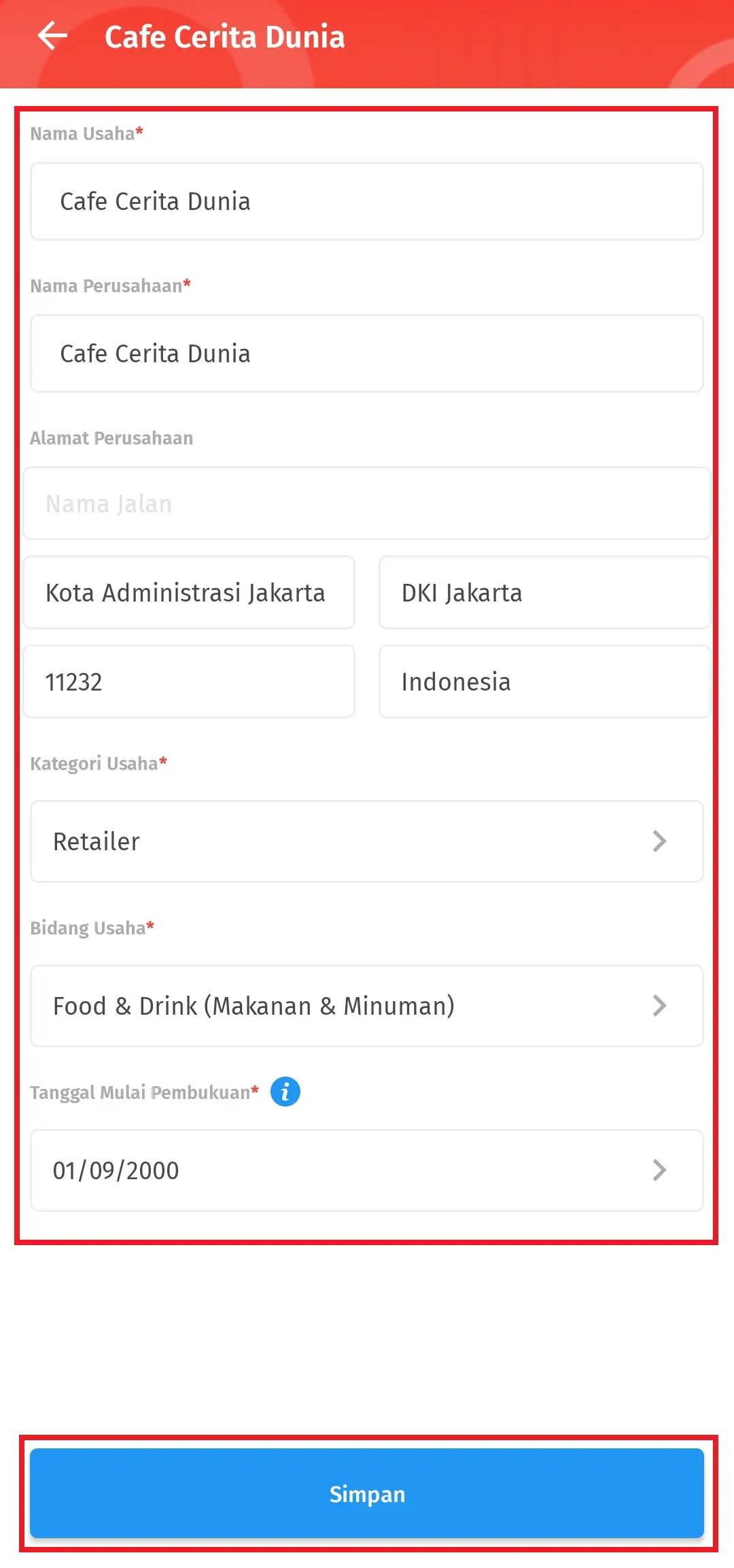Image resolution: width=734 pixels, height=1568 pixels.
Task: Open the Food & Drink business field picker
Action: point(367,1006)
